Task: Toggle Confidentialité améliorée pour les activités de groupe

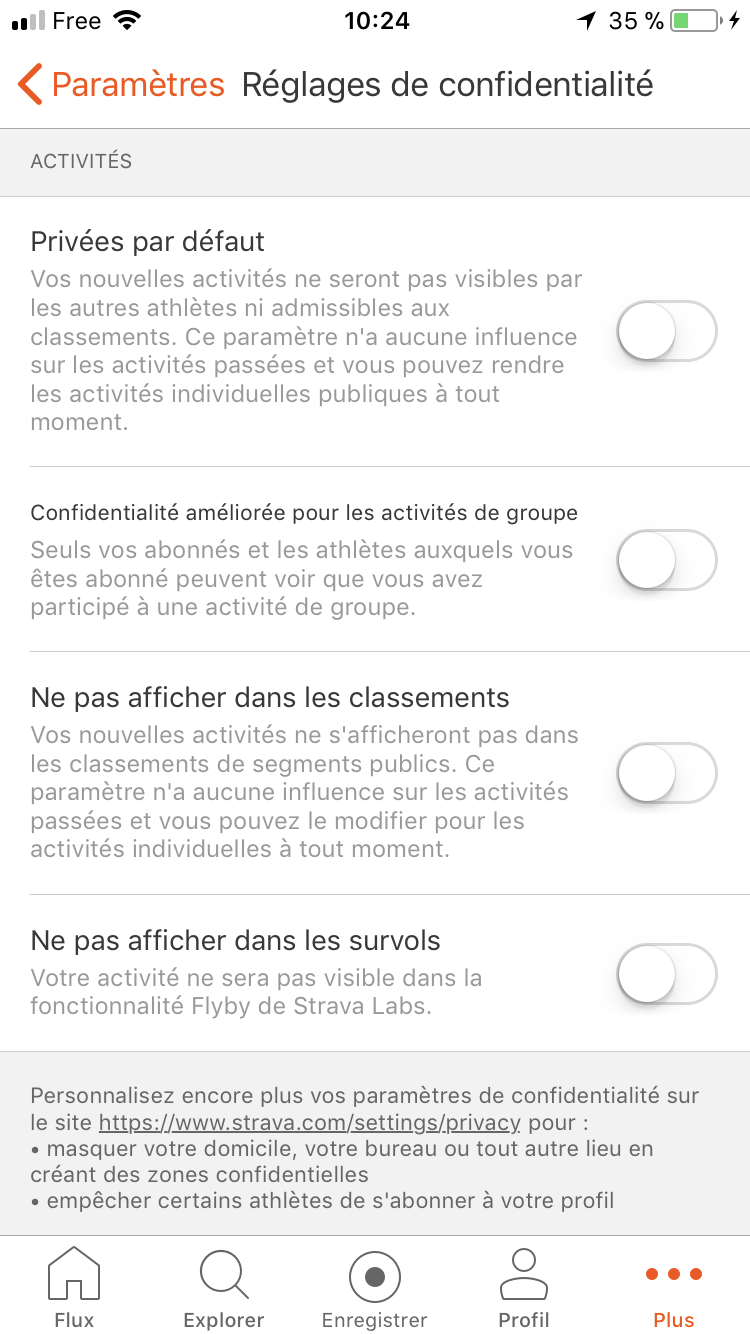Action: (x=667, y=560)
